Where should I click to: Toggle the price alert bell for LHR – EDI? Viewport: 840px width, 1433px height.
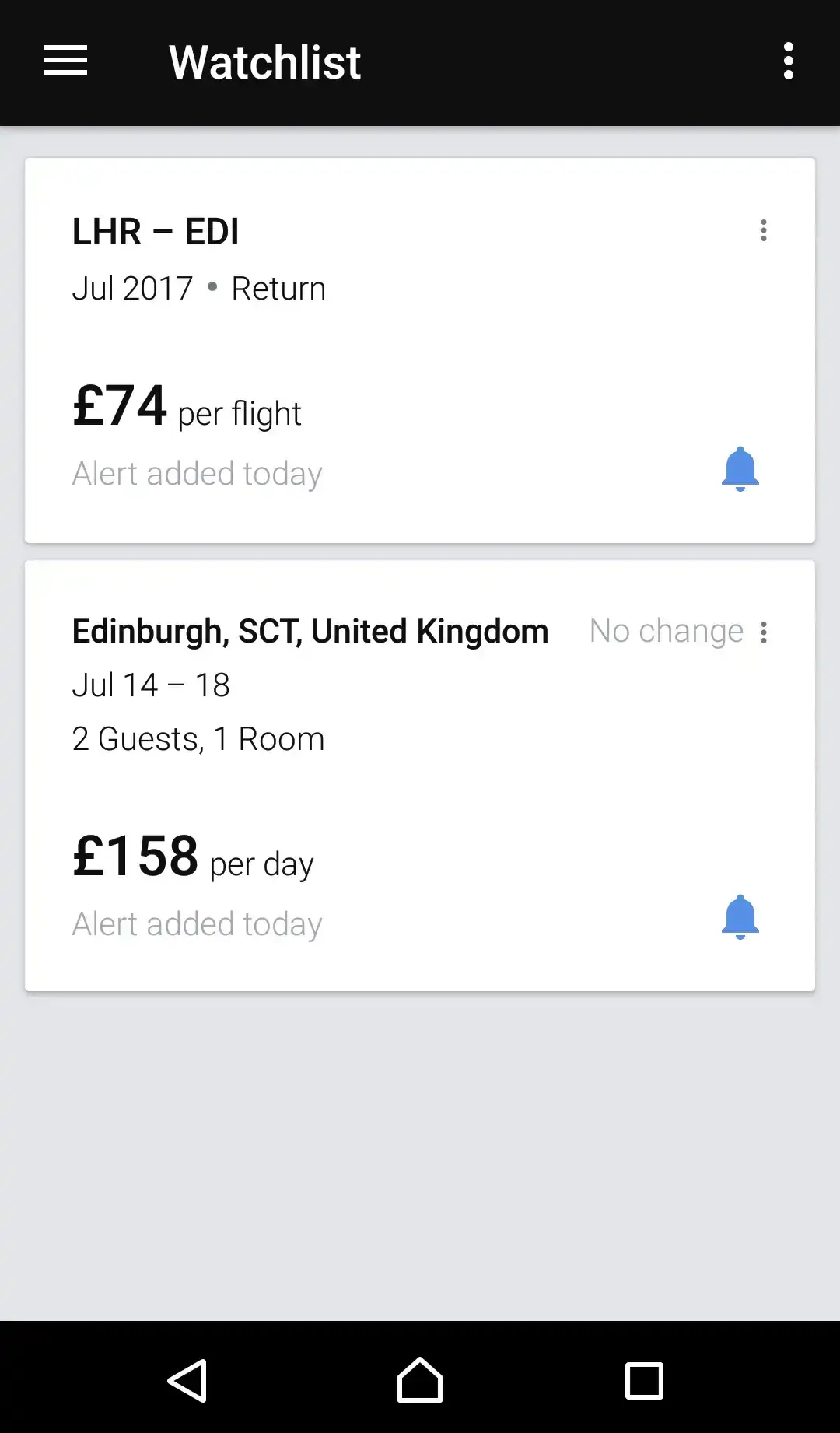click(x=740, y=469)
